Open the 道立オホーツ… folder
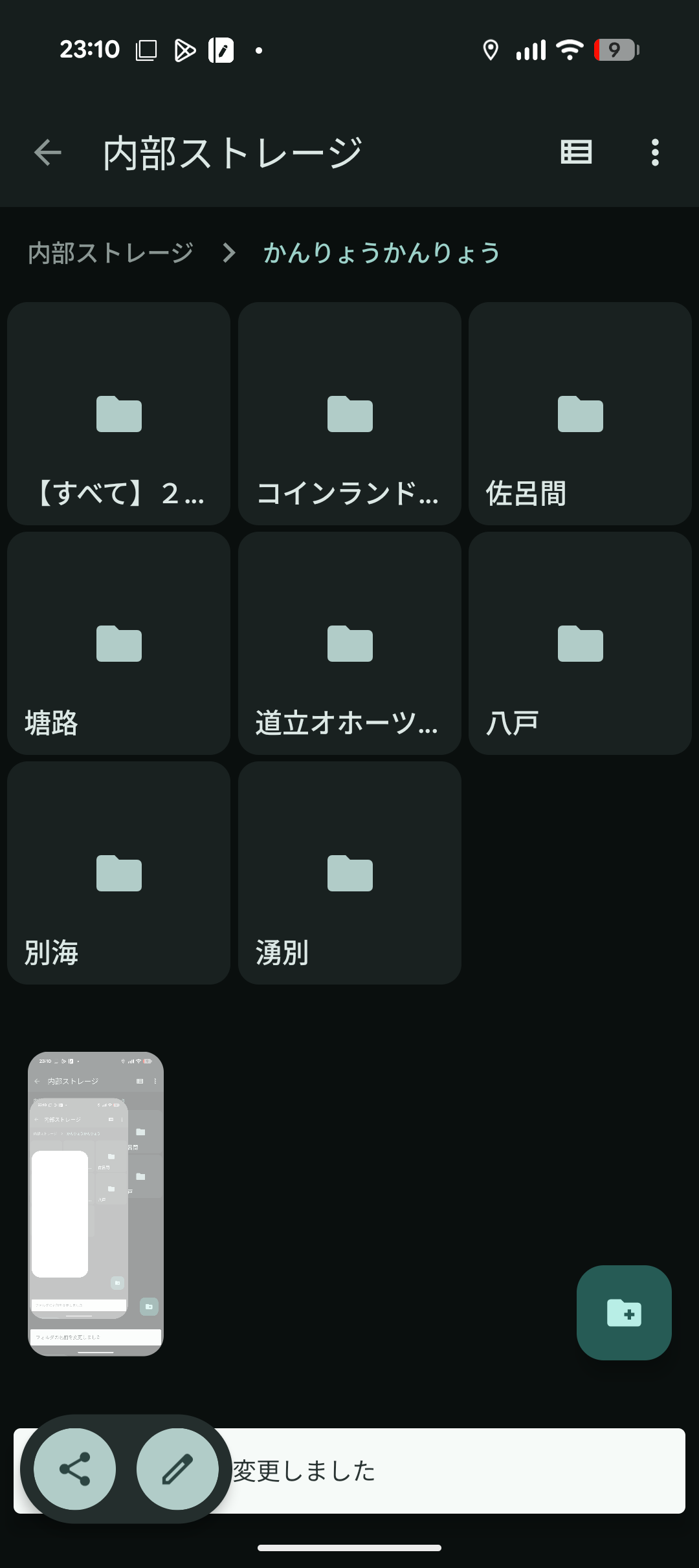This screenshot has width=699, height=1568. point(349,644)
